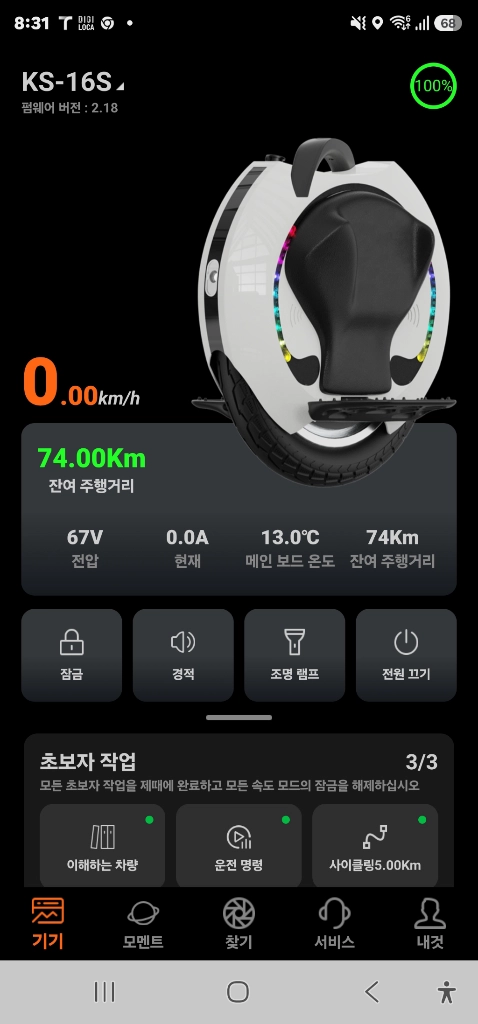478x1024 pixels.
Task: Tap the 잠금 lock button
Action: (x=72, y=655)
